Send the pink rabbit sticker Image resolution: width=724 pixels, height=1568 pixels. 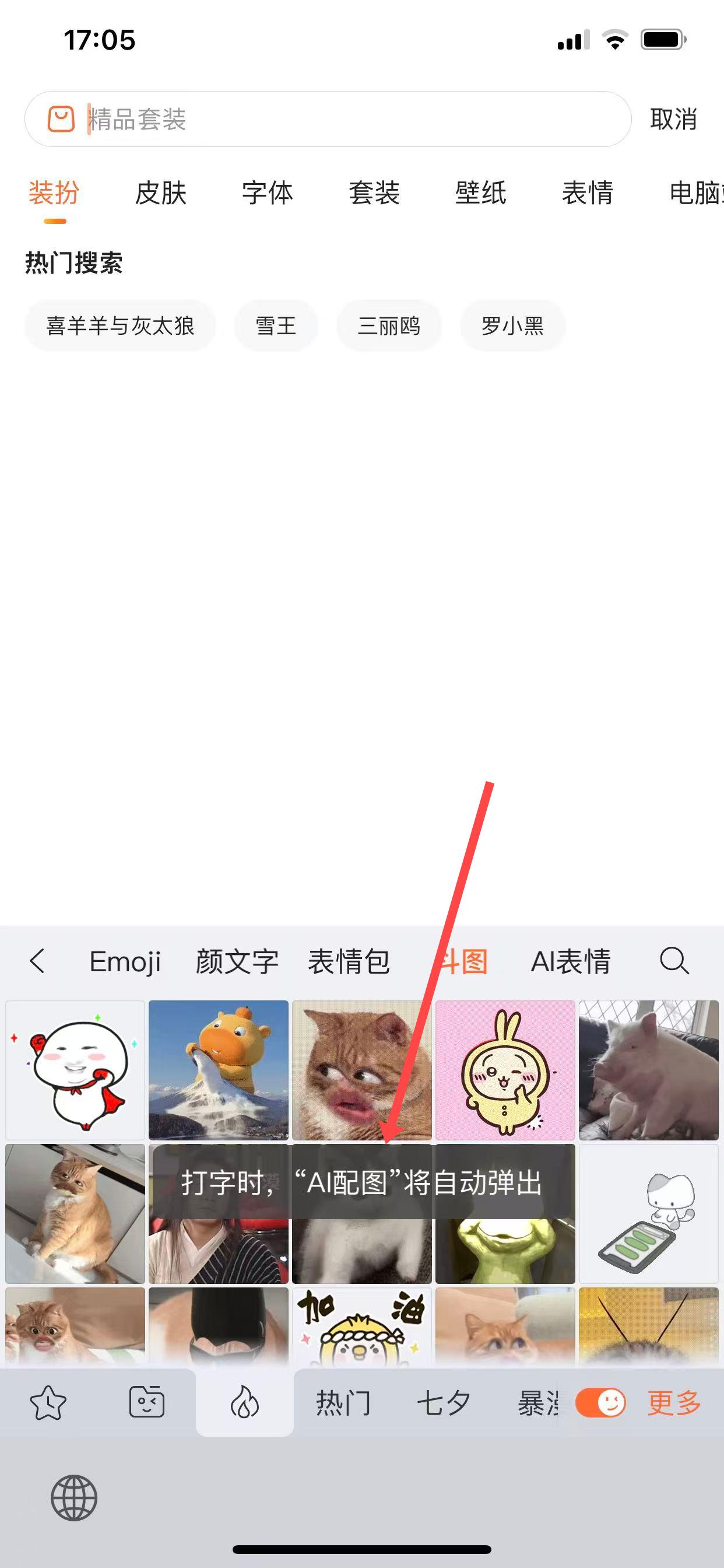click(505, 1069)
